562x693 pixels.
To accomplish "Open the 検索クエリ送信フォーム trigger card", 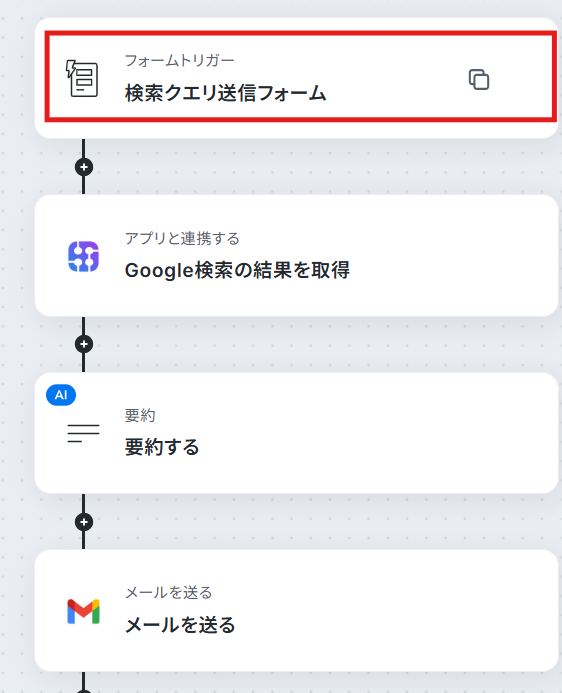I will pos(296,78).
